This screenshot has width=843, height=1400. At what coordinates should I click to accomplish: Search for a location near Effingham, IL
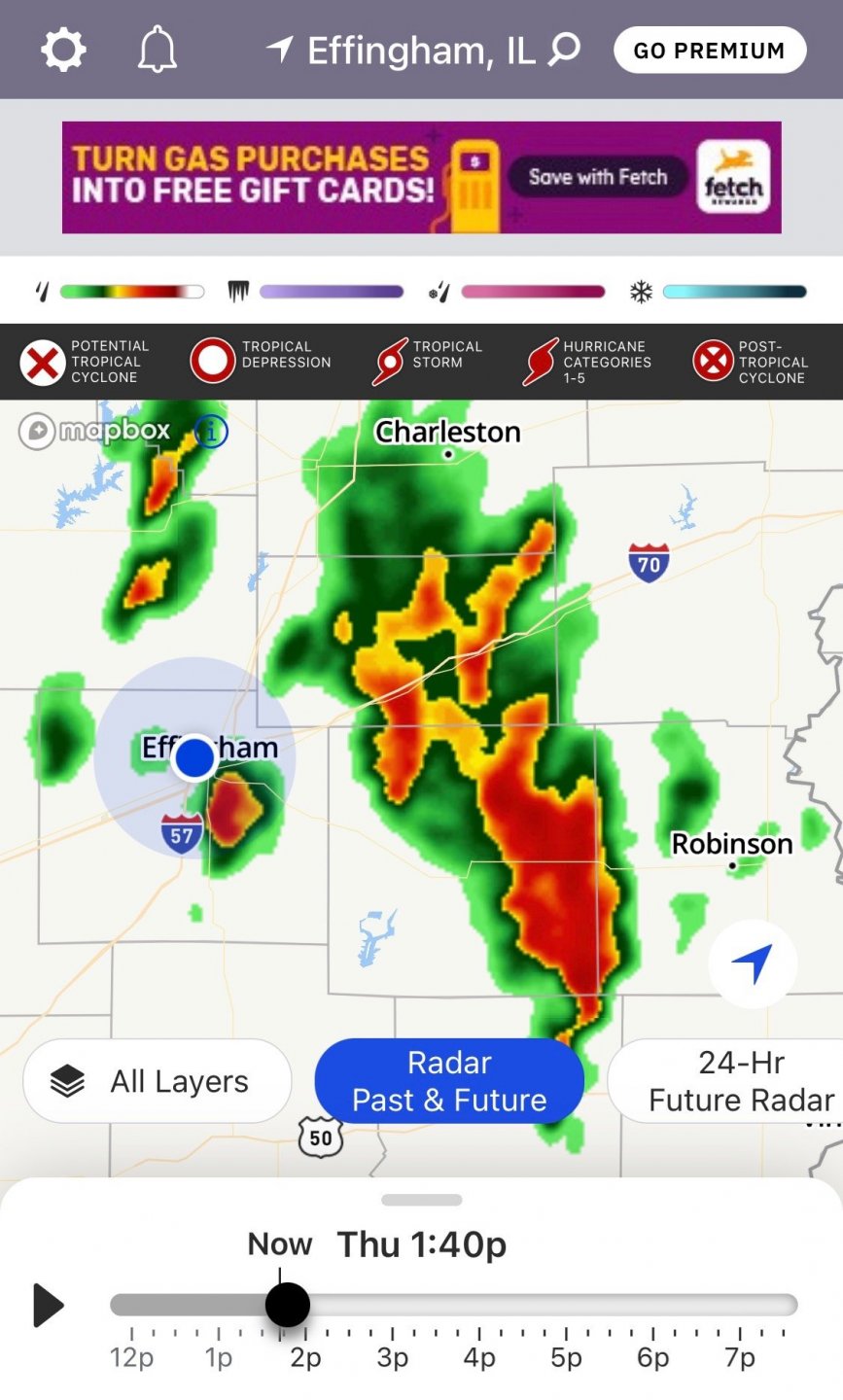(x=564, y=49)
